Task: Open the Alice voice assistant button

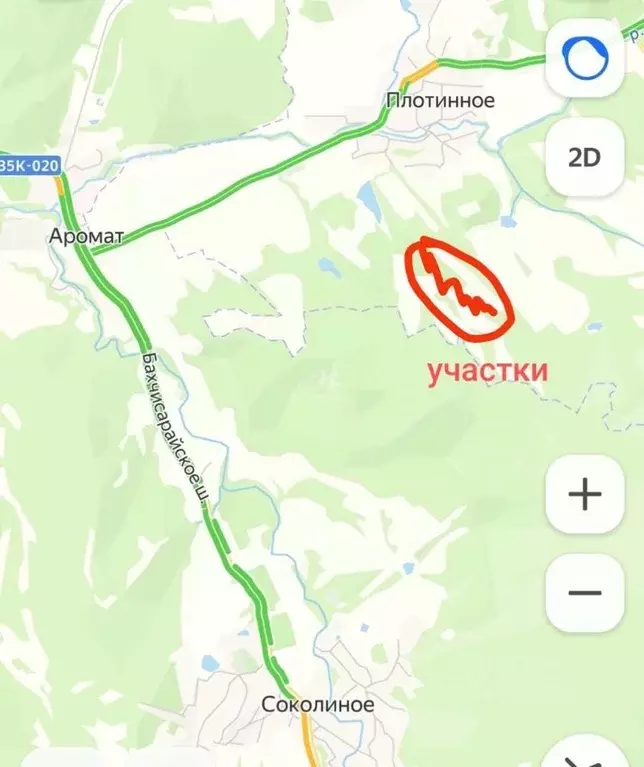Action: 583,61
